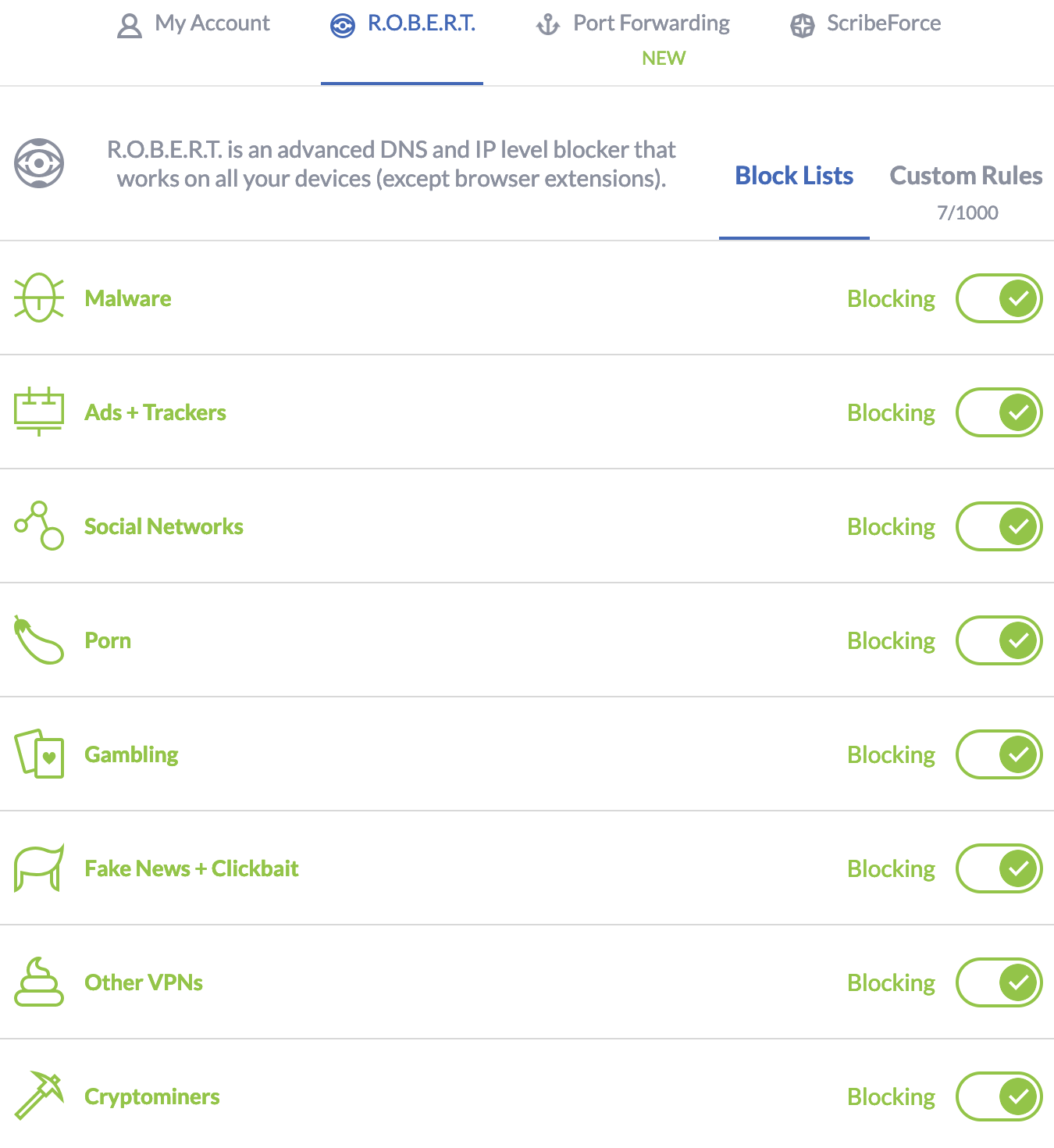
Task: Turn off Malware blocking
Action: coord(999,298)
